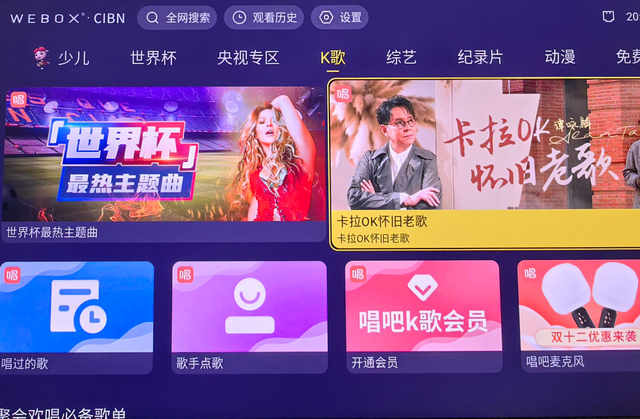Select the K歌 tab

coord(333,57)
